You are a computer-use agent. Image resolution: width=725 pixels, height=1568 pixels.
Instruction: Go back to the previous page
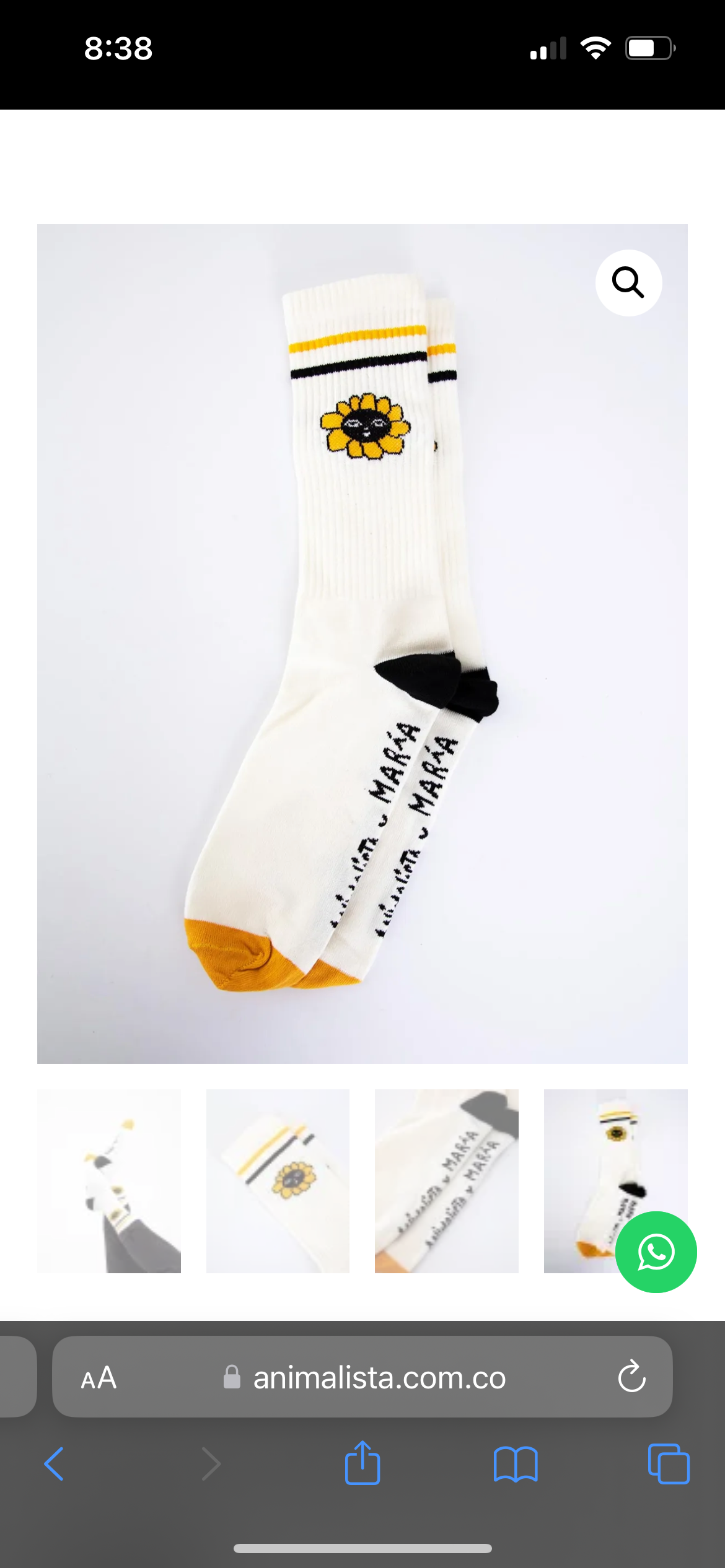pyautogui.click(x=55, y=1464)
